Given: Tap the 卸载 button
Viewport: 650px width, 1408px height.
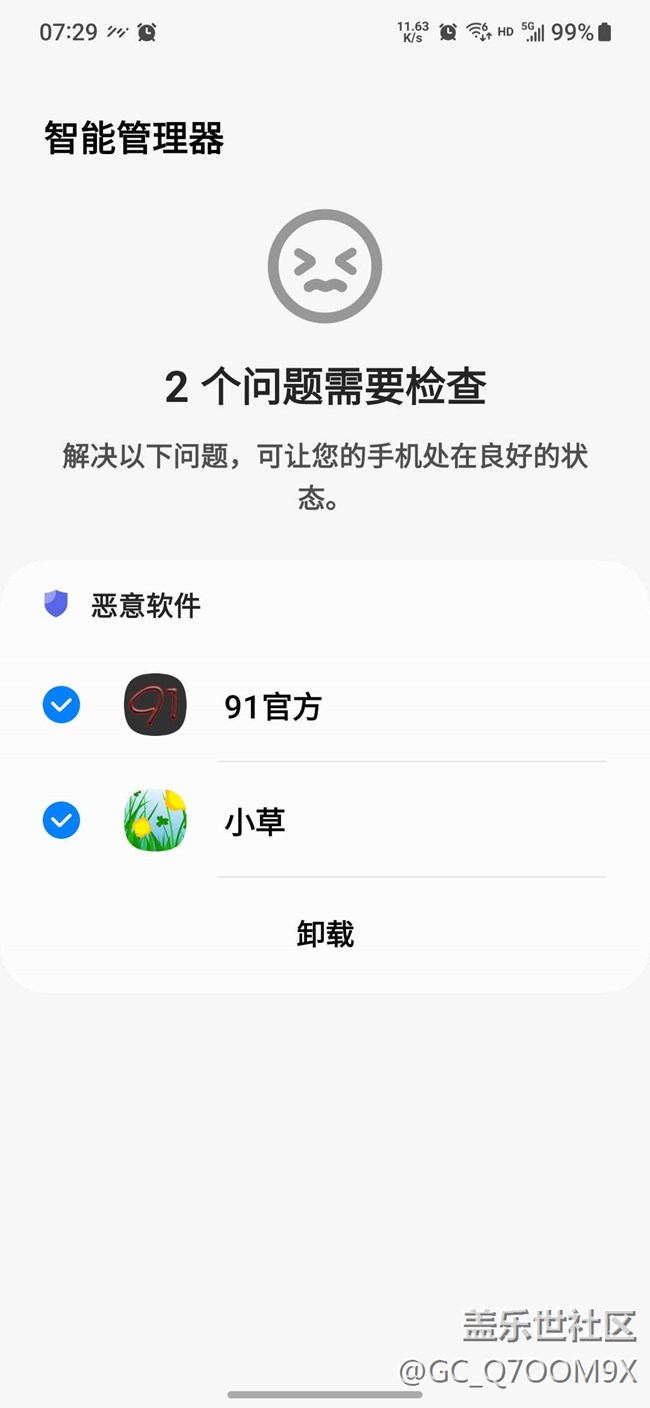Looking at the screenshot, I should tap(325, 934).
